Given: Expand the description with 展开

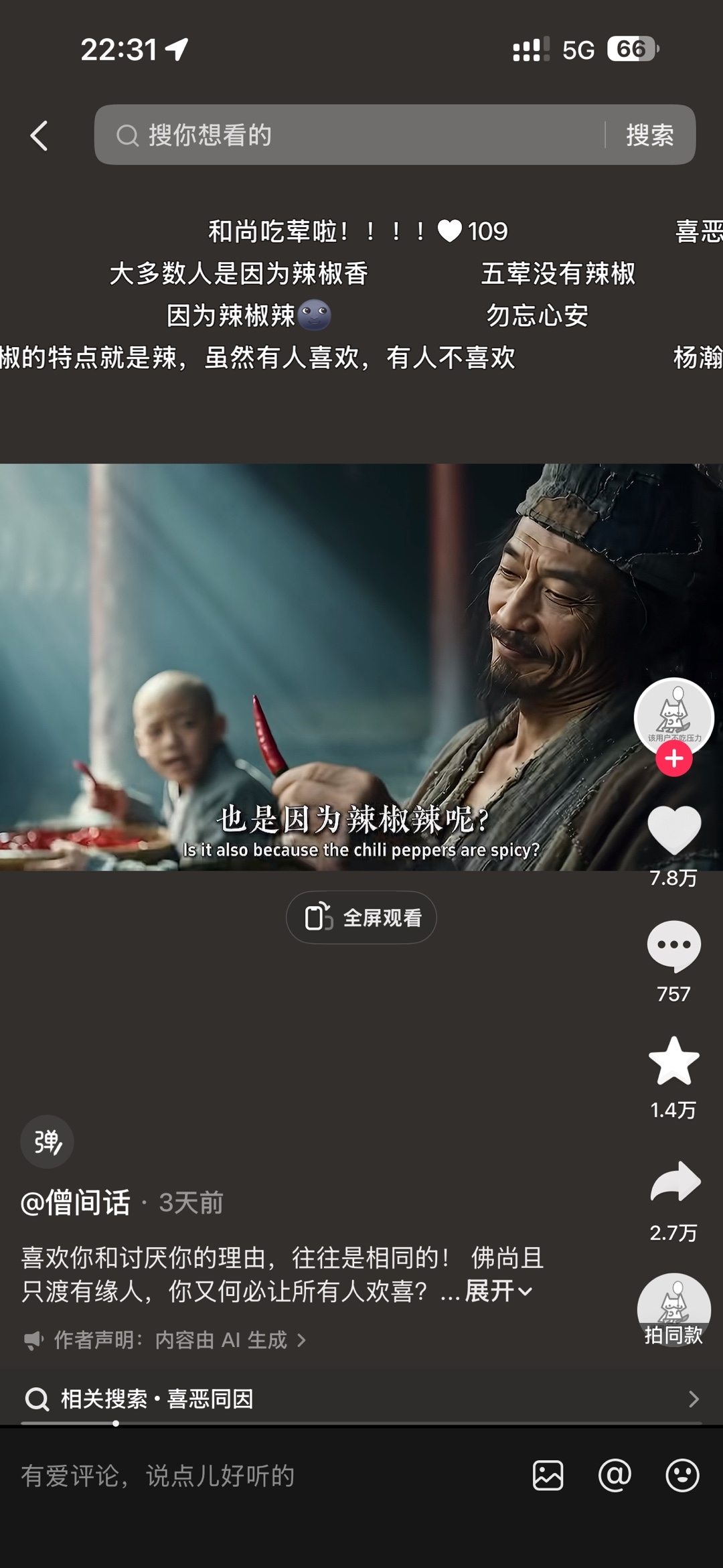Looking at the screenshot, I should coord(498,1291).
